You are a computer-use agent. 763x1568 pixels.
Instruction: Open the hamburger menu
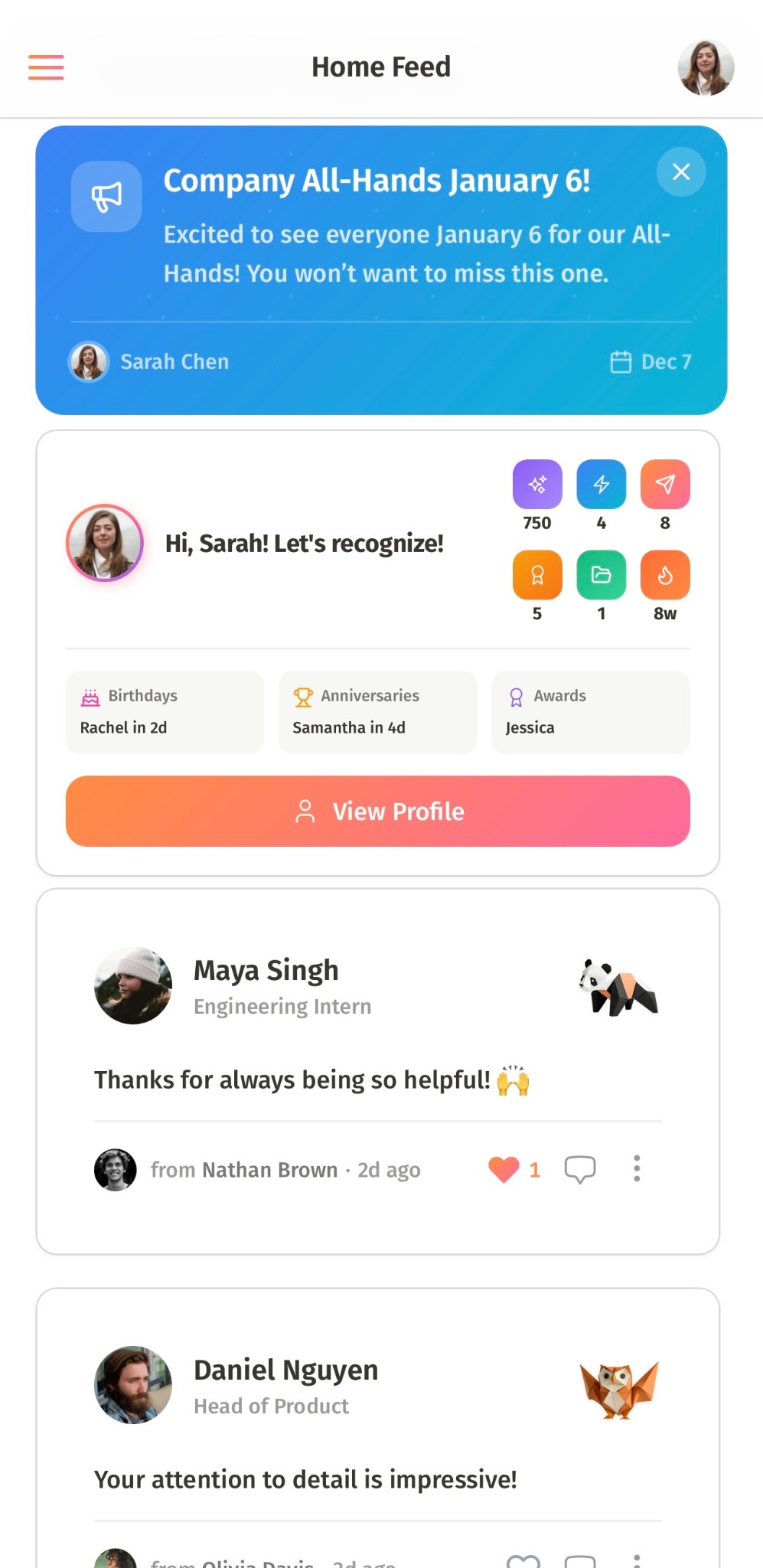(x=46, y=67)
